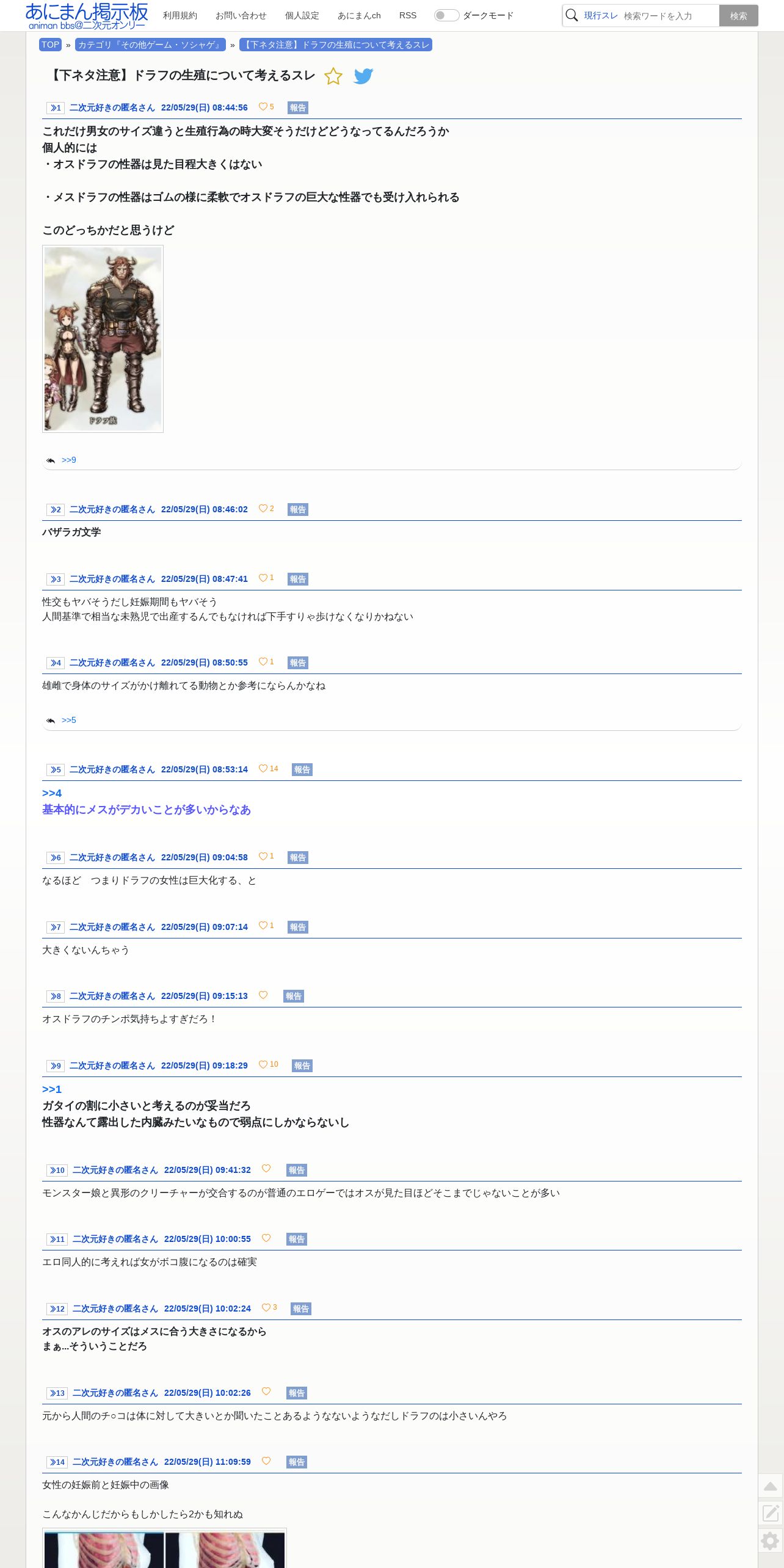Open 個人設定 settings link

[x=302, y=15]
